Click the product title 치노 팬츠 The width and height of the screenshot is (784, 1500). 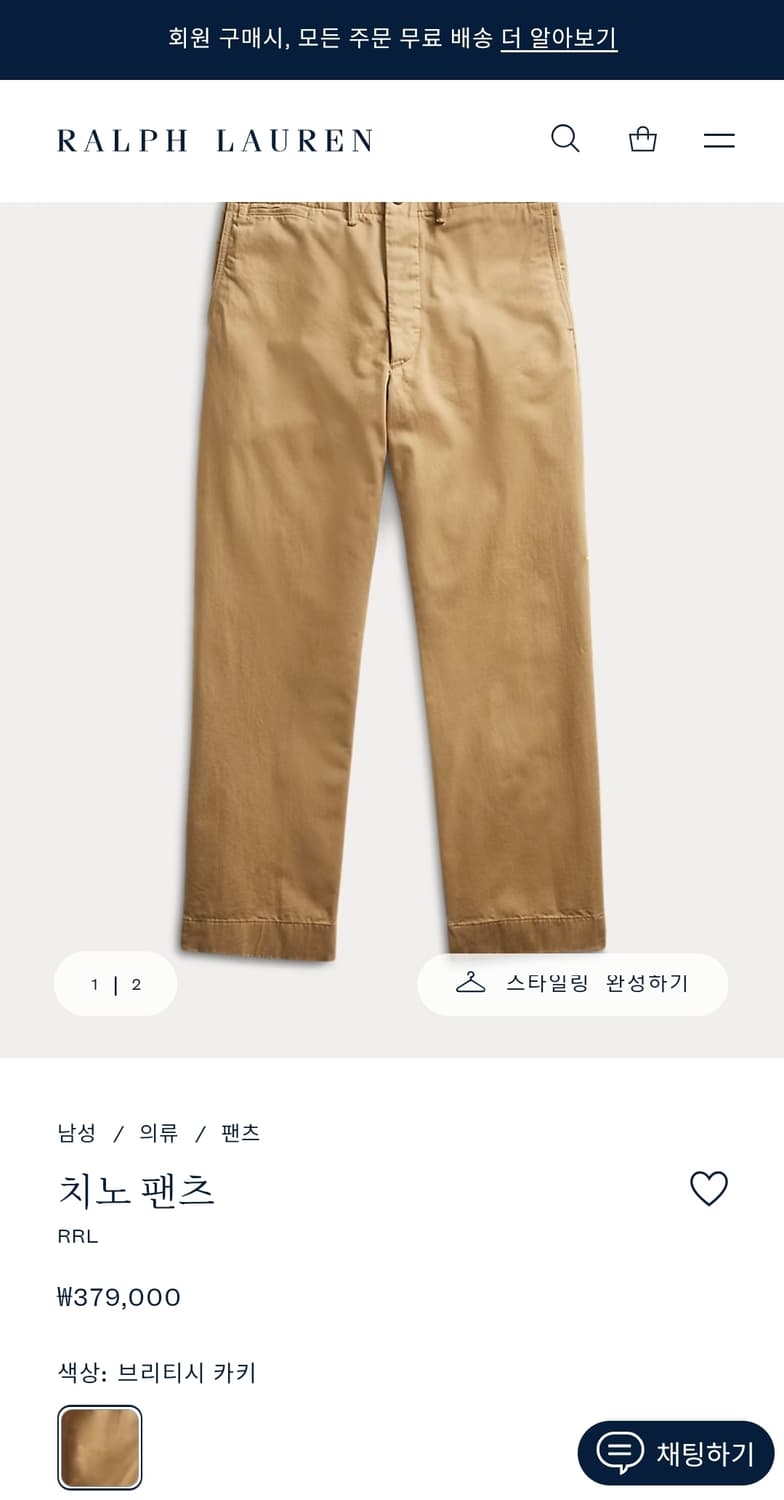coord(136,1190)
